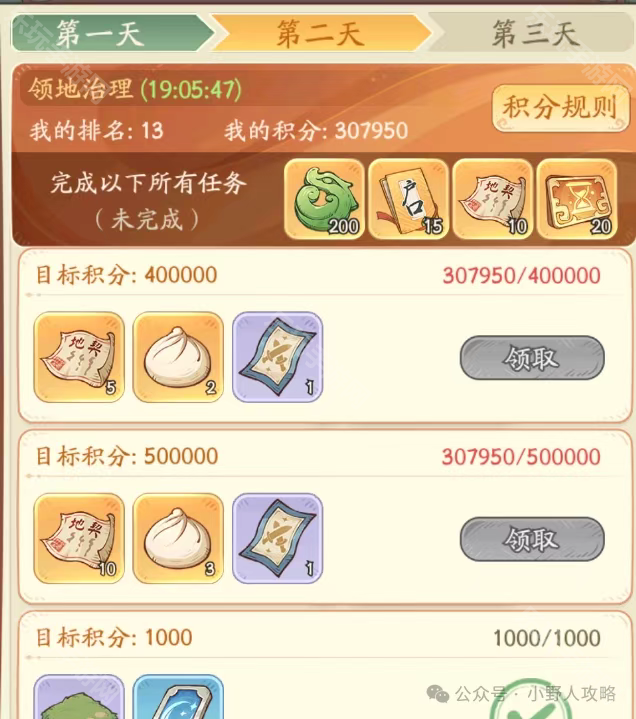The width and height of the screenshot is (636, 719).
Task: Tap 领取 for the 500000 target
Action: click(x=532, y=540)
